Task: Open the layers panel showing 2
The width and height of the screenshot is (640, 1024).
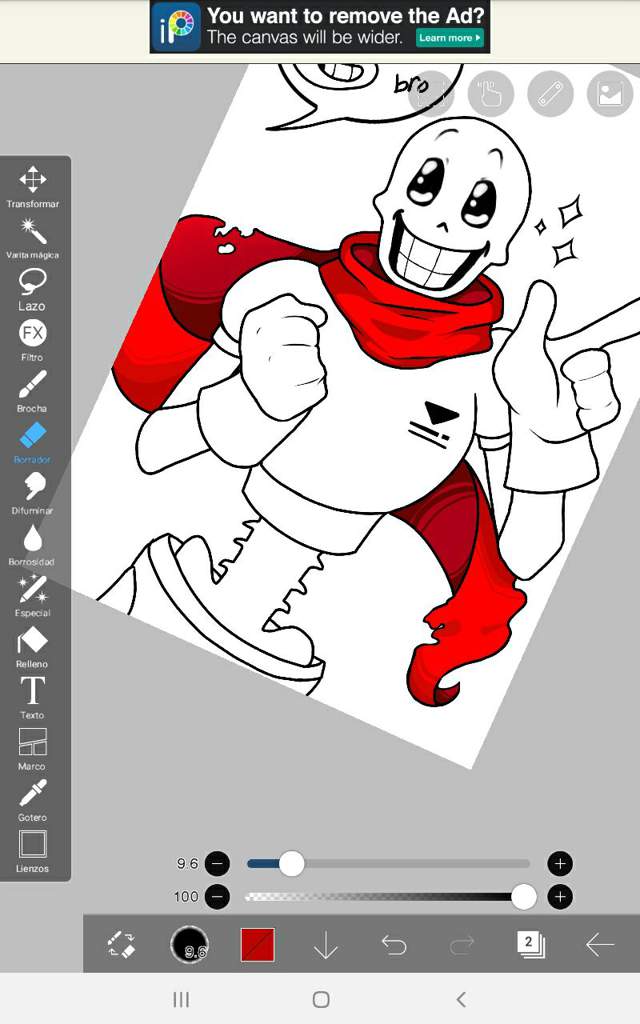Action: point(530,944)
